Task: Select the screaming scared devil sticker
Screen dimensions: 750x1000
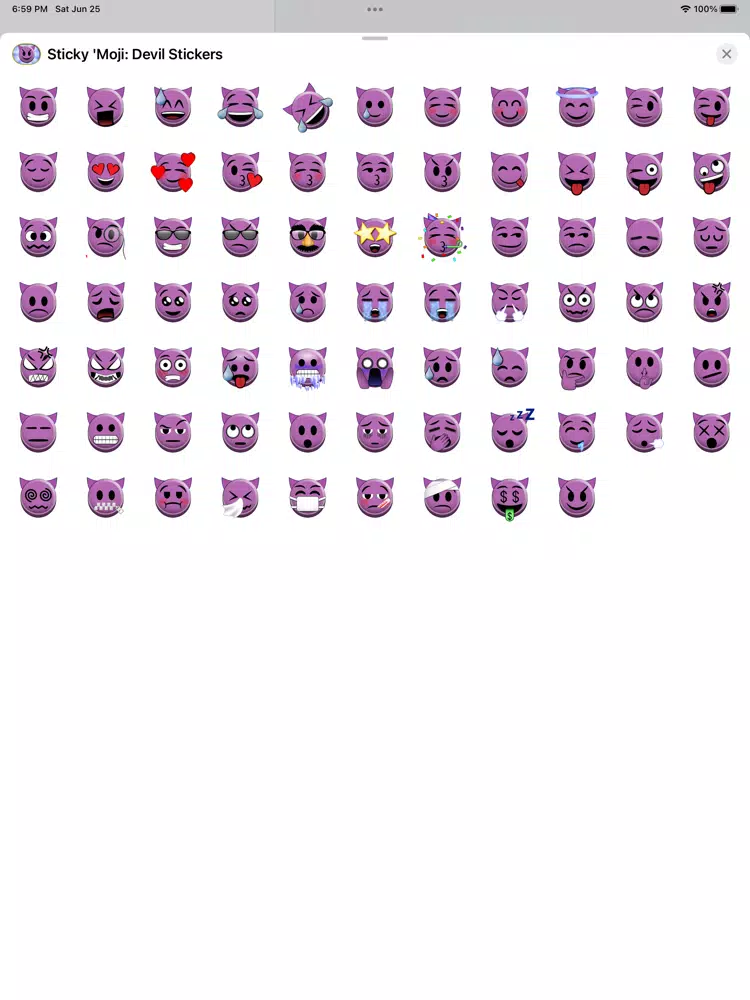Action: (x=375, y=367)
